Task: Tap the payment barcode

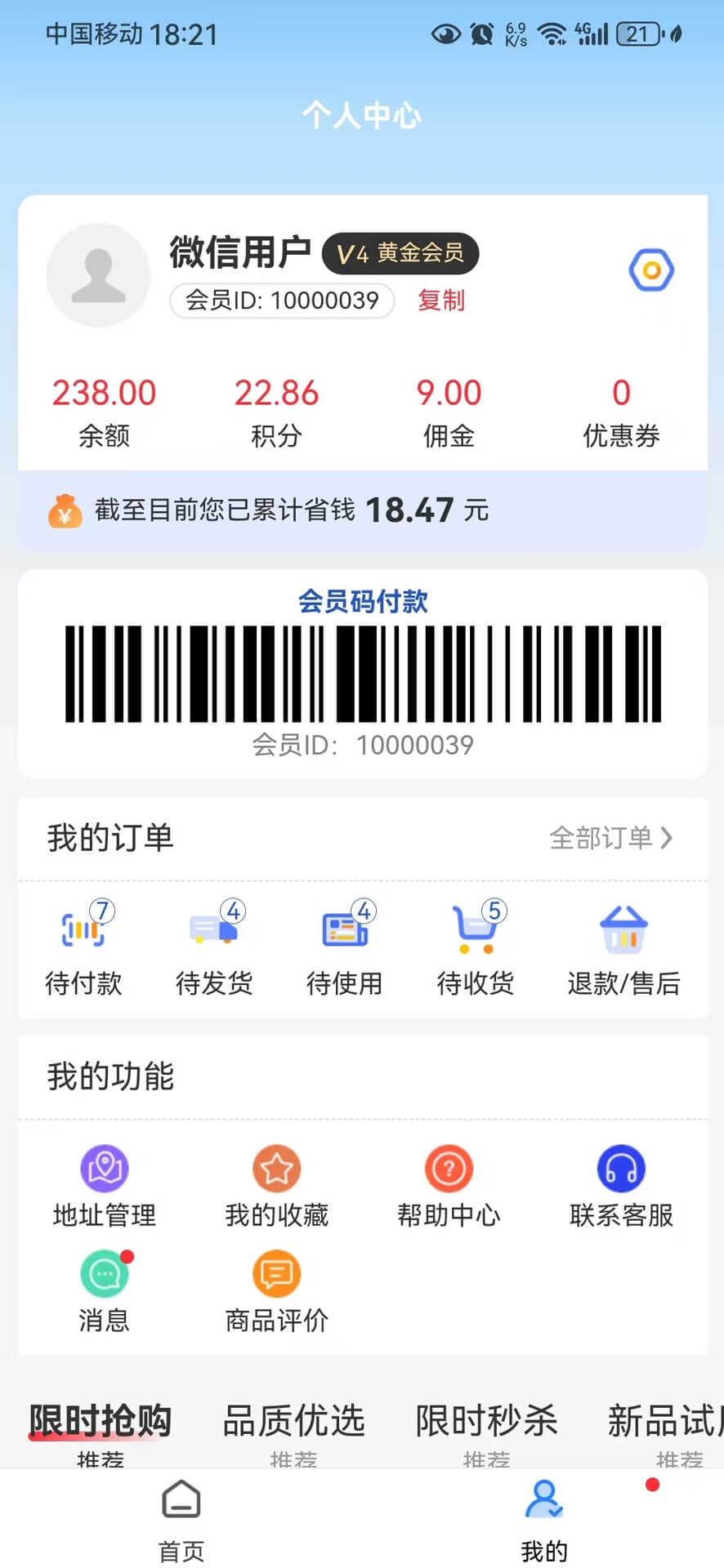Action: [x=362, y=672]
